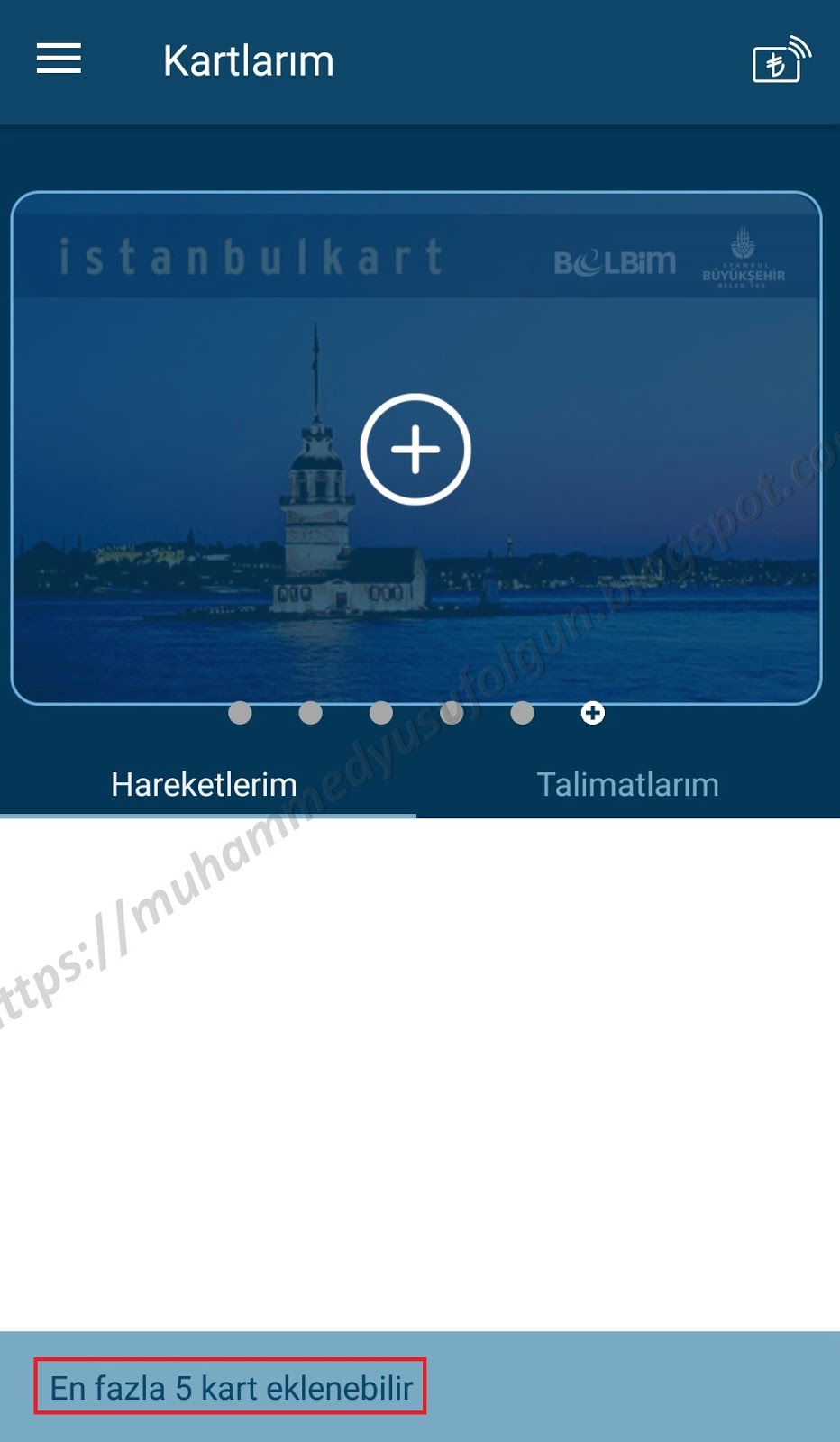Tap the second gray pagination dot
840x1442 pixels.
(311, 713)
